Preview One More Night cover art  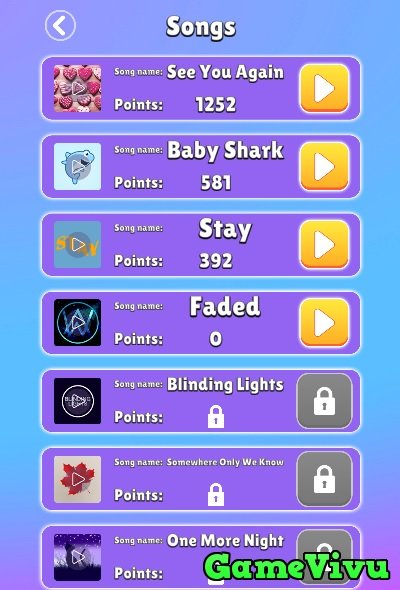pos(78,557)
